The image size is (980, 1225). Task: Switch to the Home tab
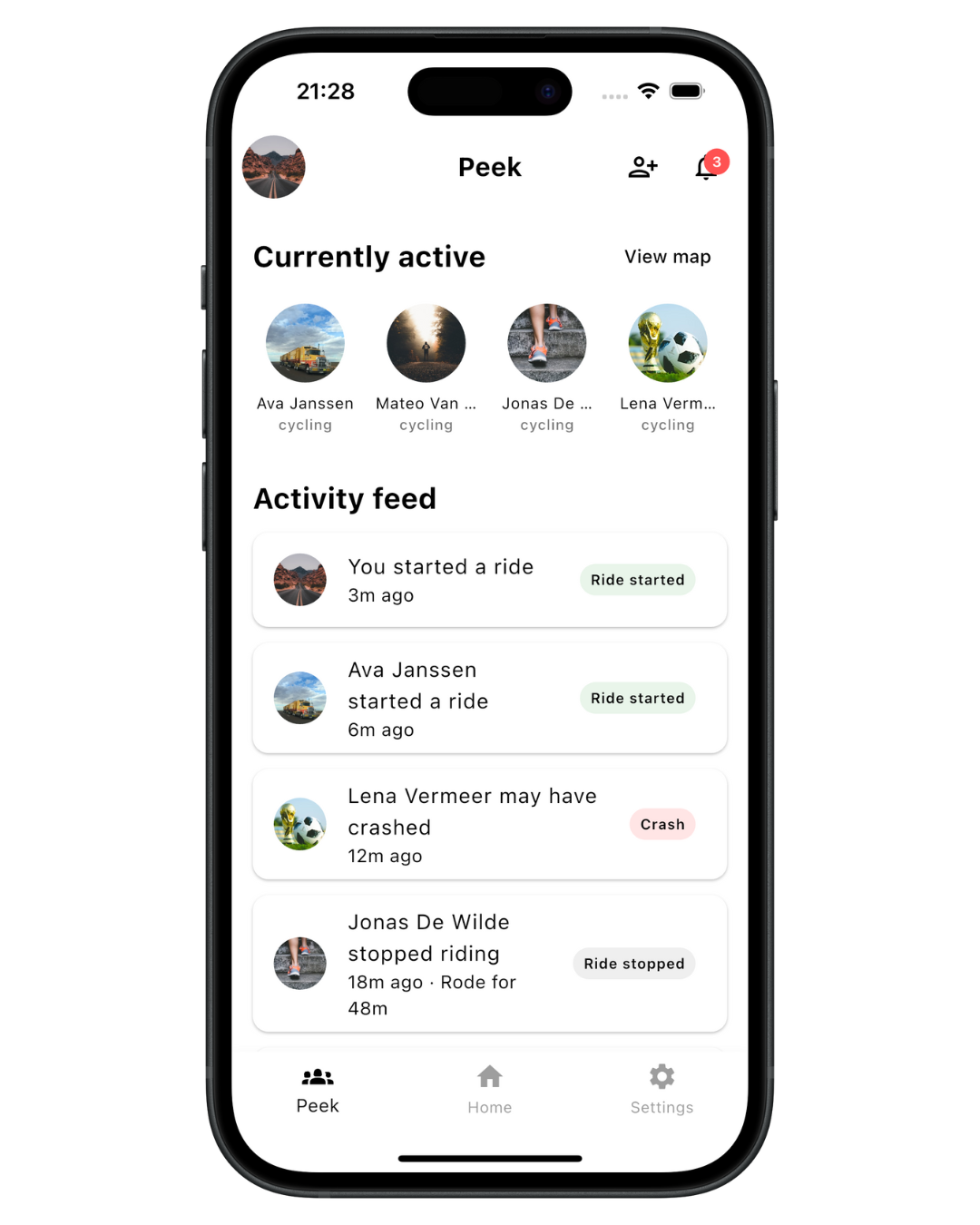click(x=489, y=1089)
